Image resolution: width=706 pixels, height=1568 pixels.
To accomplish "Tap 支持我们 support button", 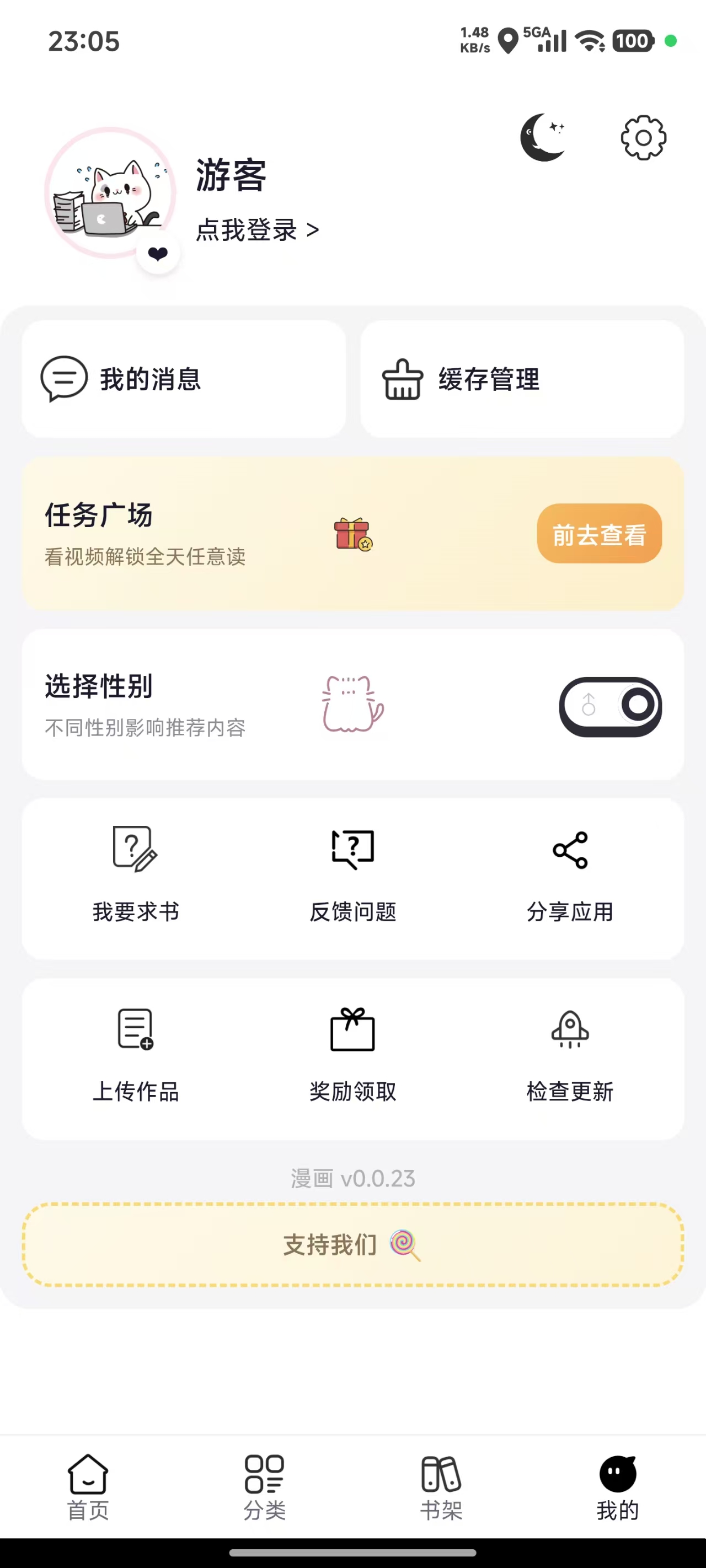I will 352,1245.
